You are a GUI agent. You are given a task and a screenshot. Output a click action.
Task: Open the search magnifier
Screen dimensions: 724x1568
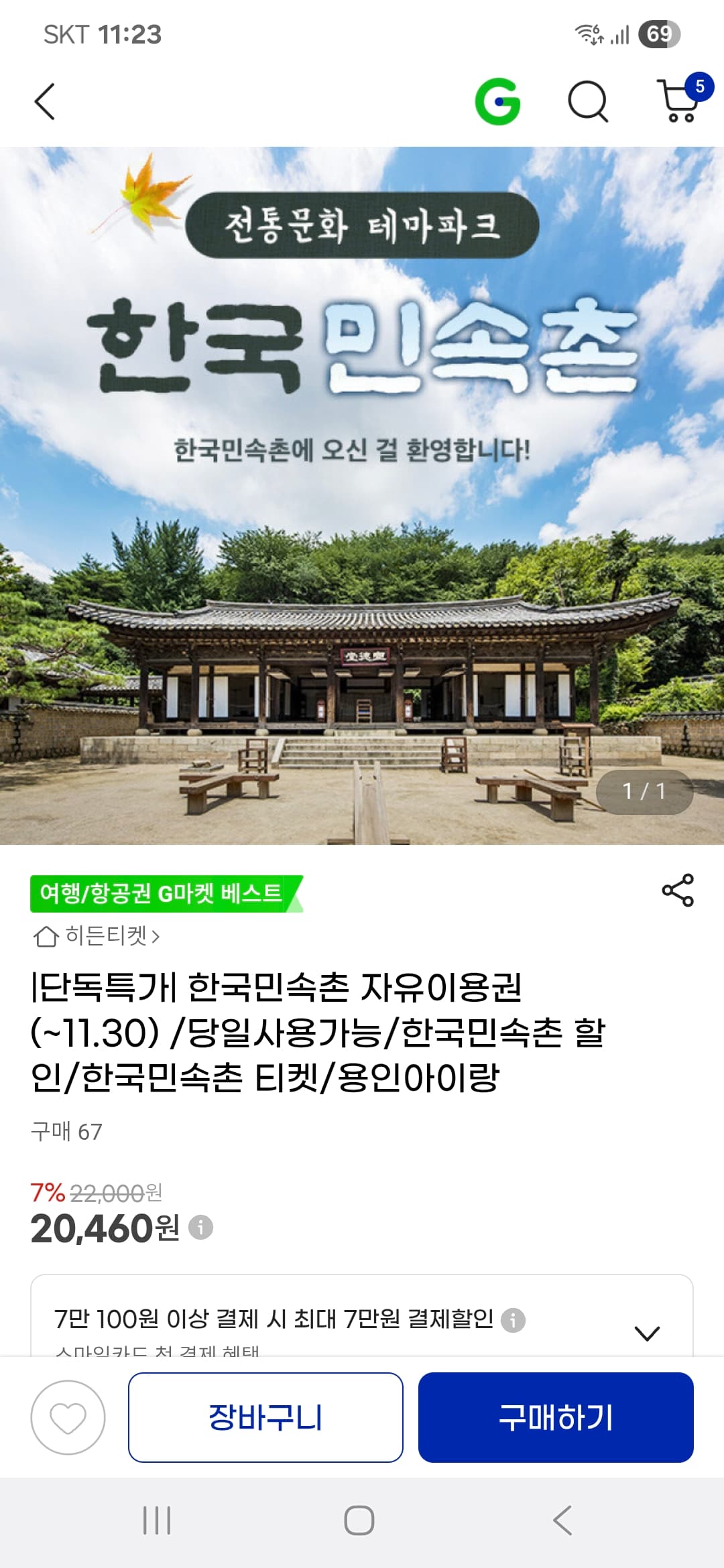587,102
